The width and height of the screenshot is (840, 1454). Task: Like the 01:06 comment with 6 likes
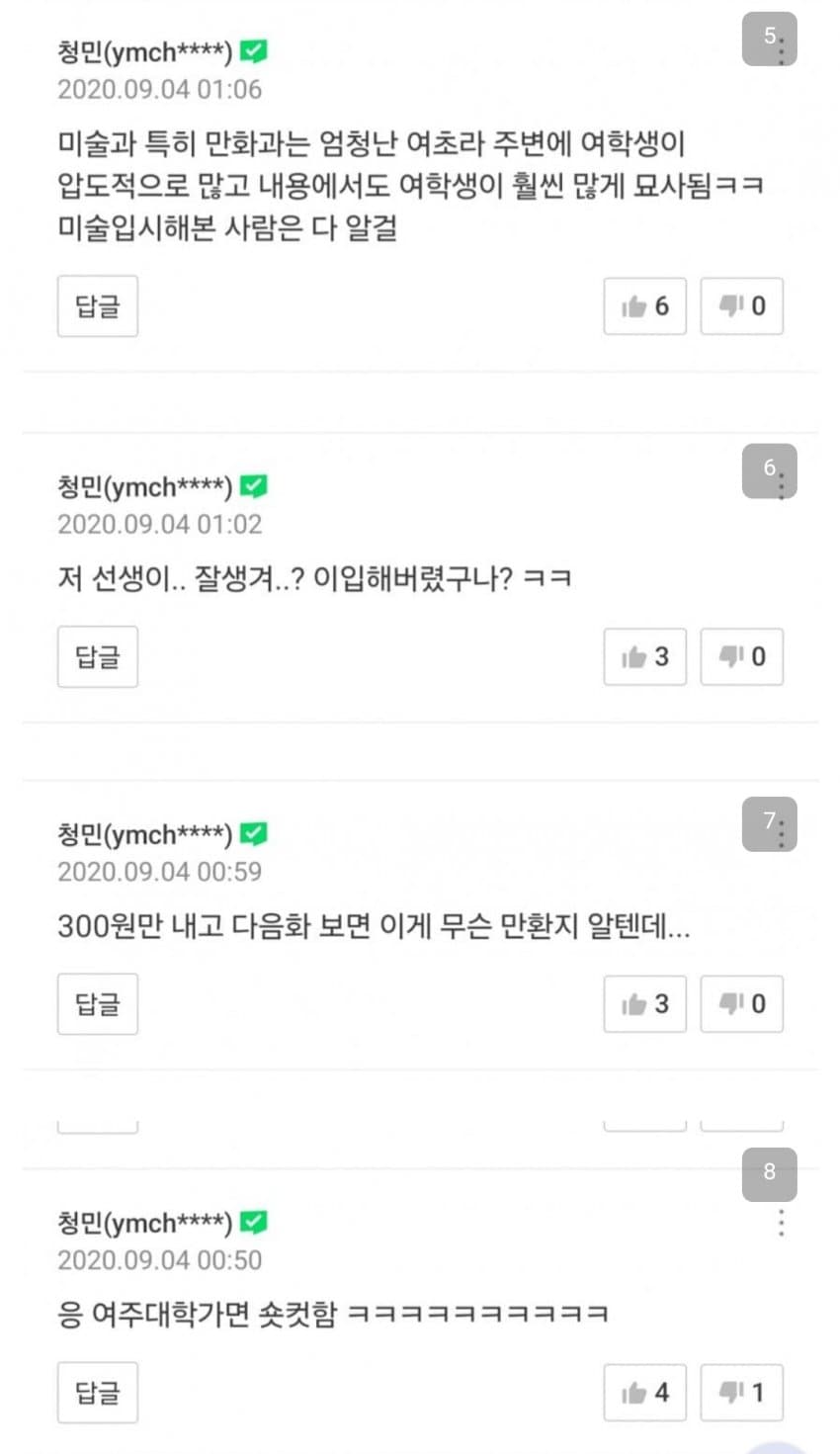click(644, 306)
